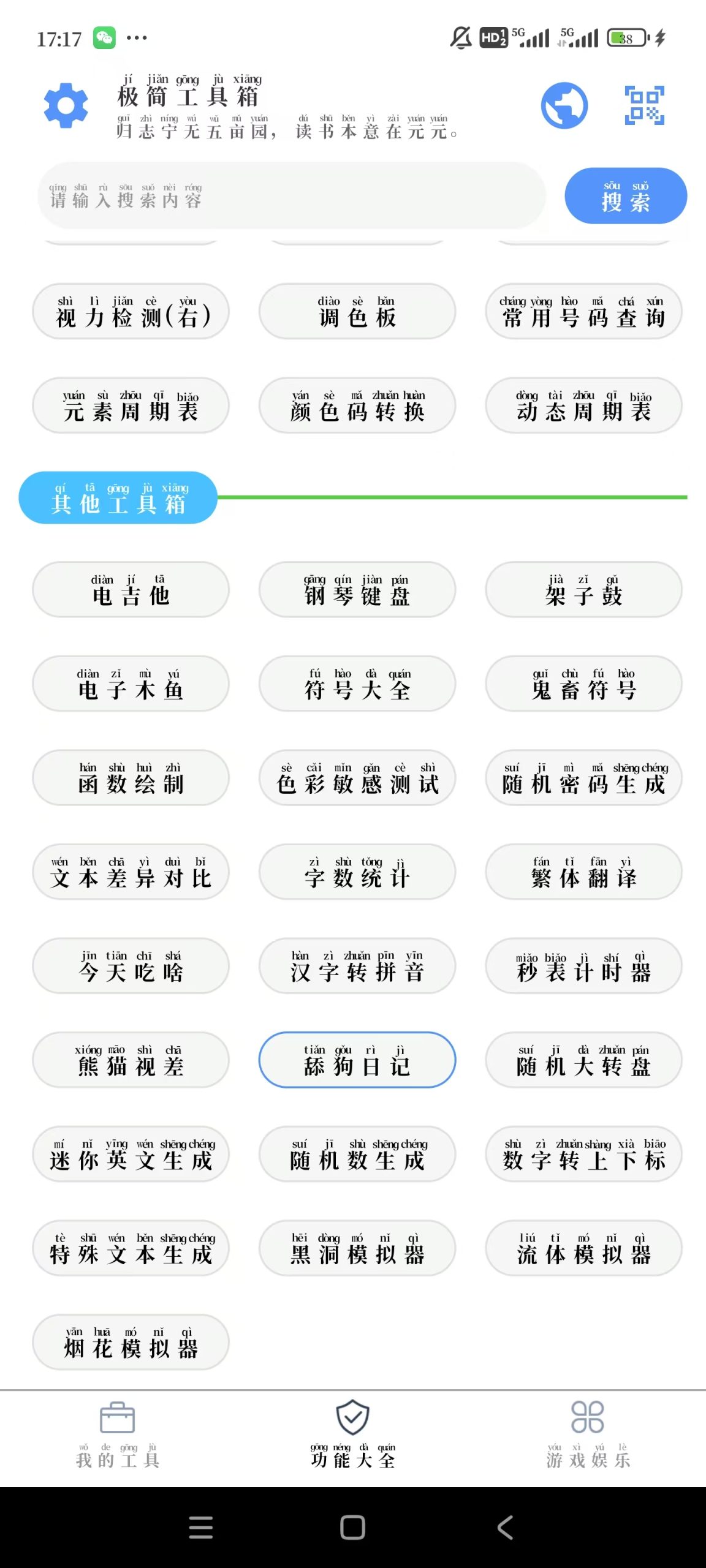Open 随机密码生成 tool
The image size is (706, 1568).
[583, 778]
